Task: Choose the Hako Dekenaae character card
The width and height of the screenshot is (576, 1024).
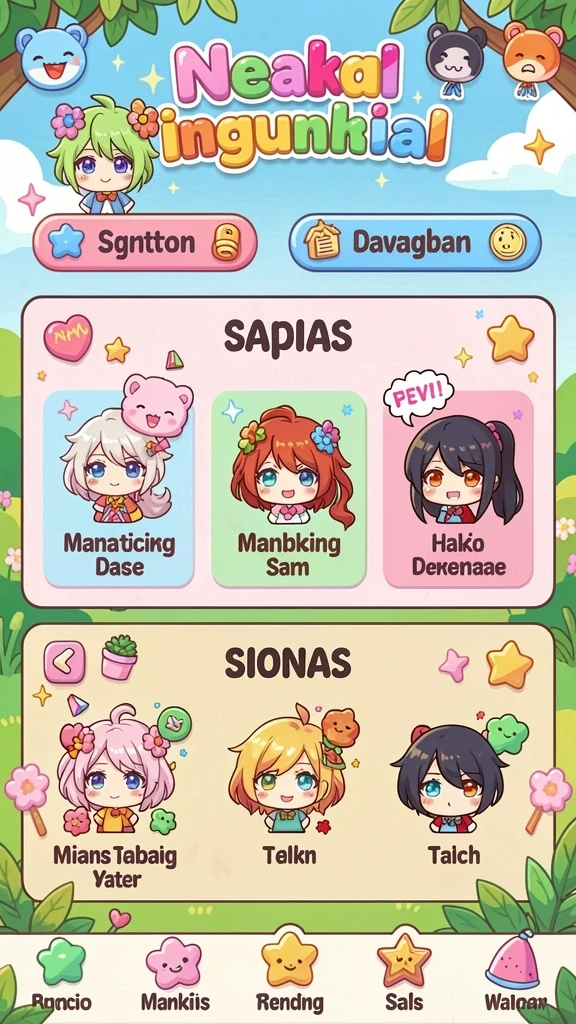Action: [458, 488]
